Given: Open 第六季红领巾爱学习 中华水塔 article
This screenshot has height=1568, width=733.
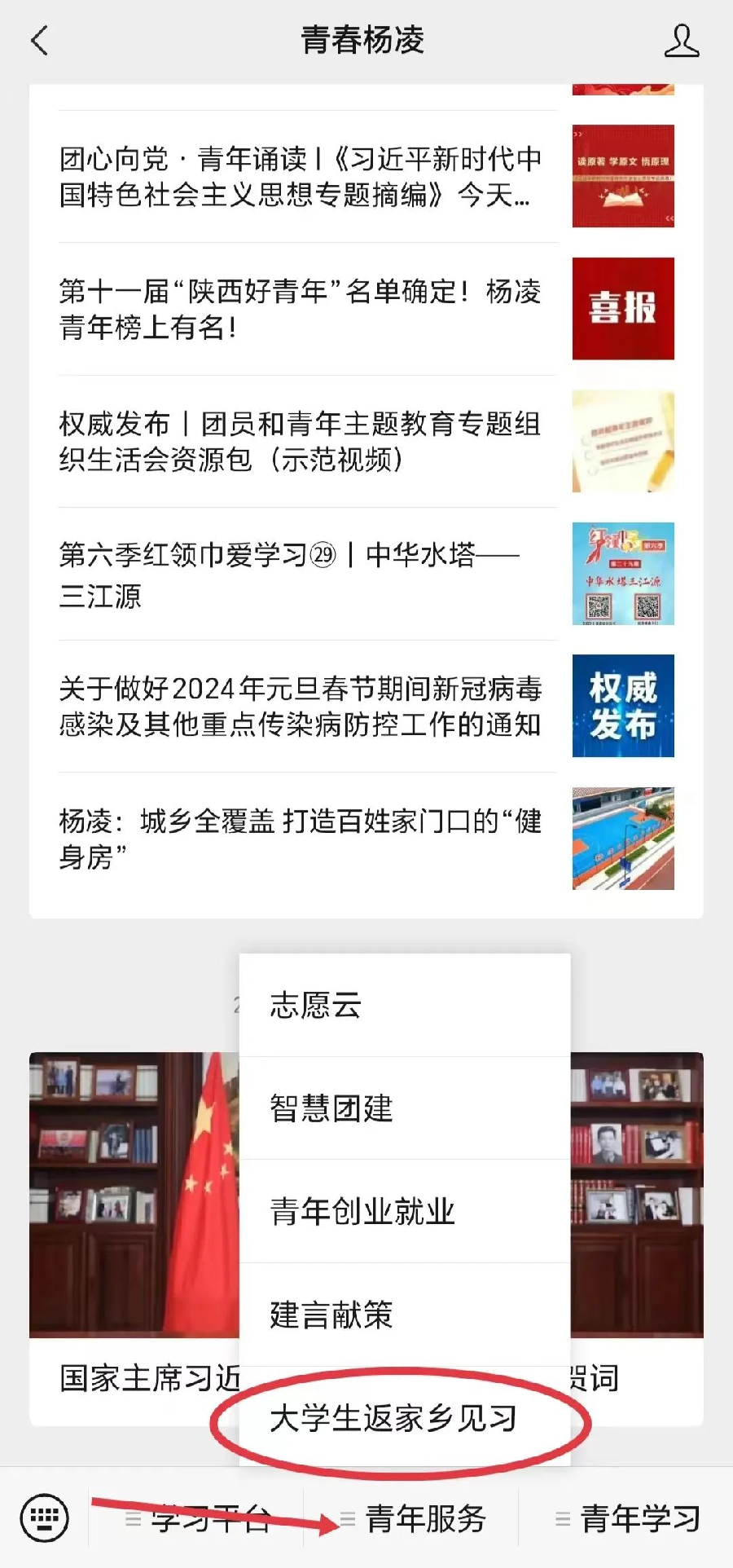Looking at the screenshot, I should tap(301, 574).
